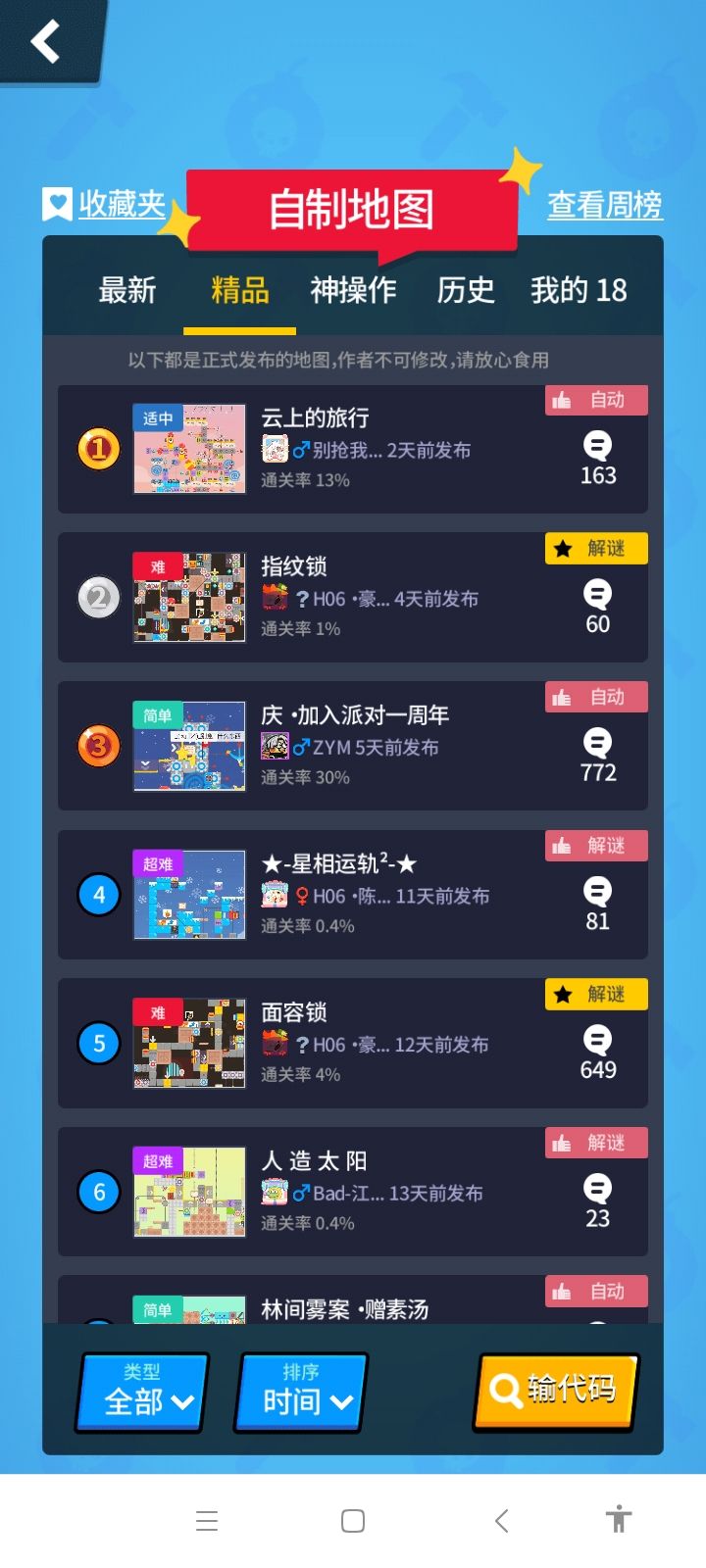Viewport: 706px width, 1568px height.
Task: Tap the magnifier icon inside the 输代码 button
Action: point(504,1390)
